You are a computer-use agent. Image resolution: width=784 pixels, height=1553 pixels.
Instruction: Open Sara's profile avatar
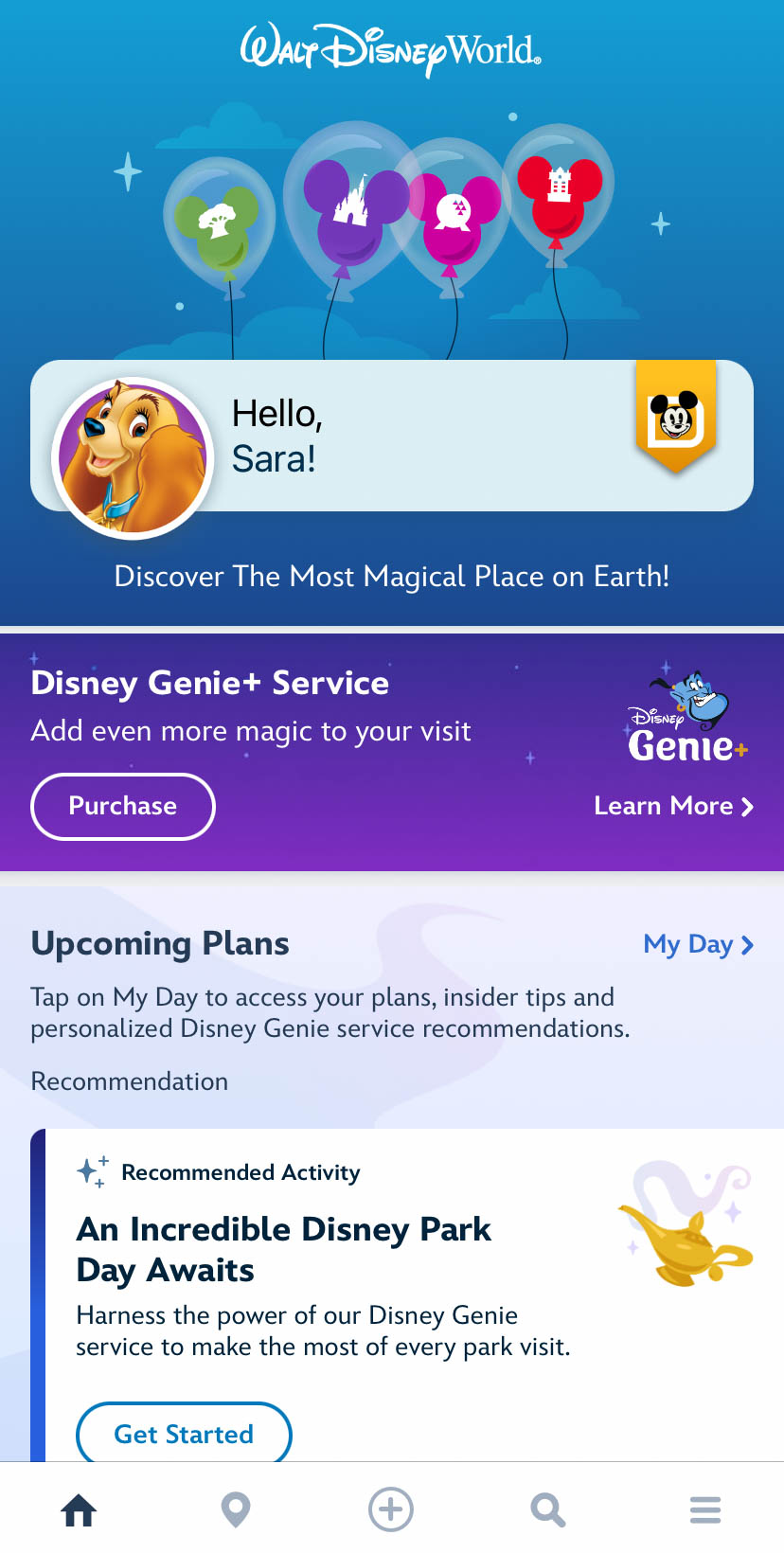tap(133, 457)
